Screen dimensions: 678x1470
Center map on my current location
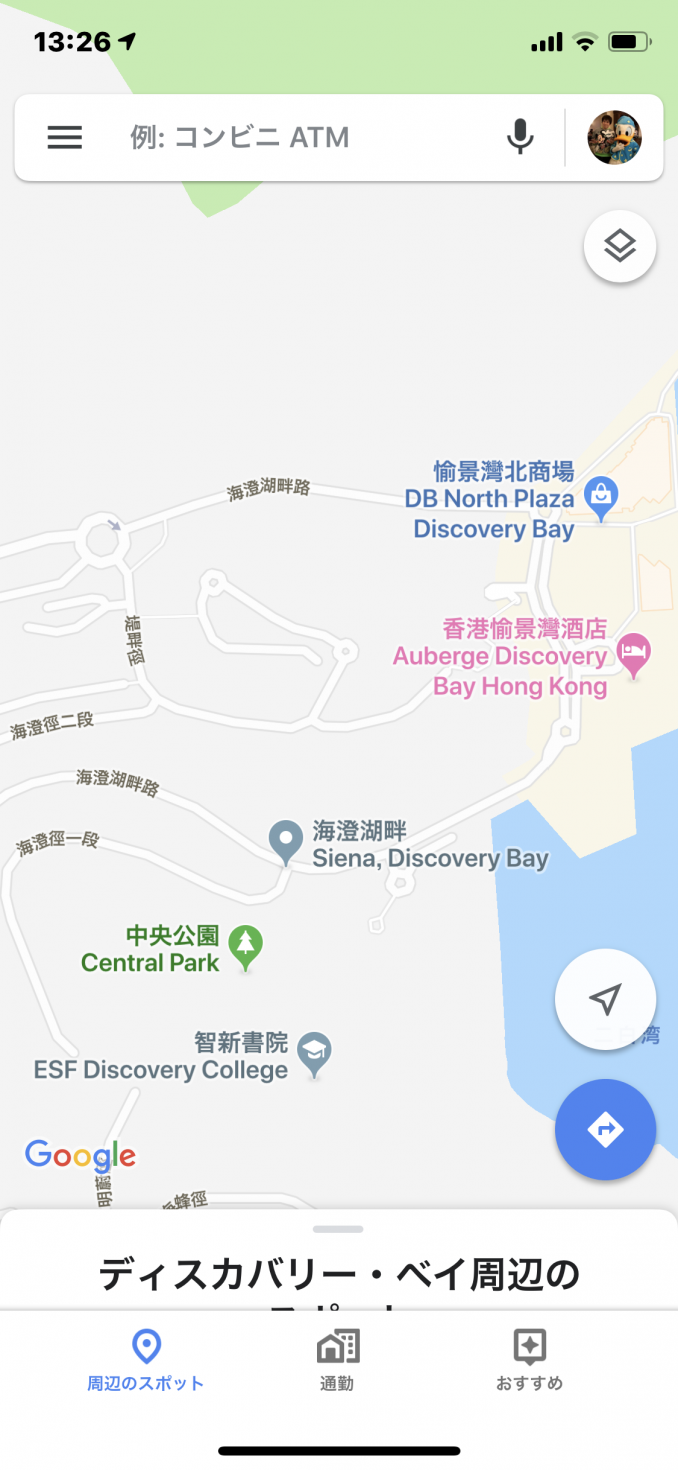click(605, 999)
